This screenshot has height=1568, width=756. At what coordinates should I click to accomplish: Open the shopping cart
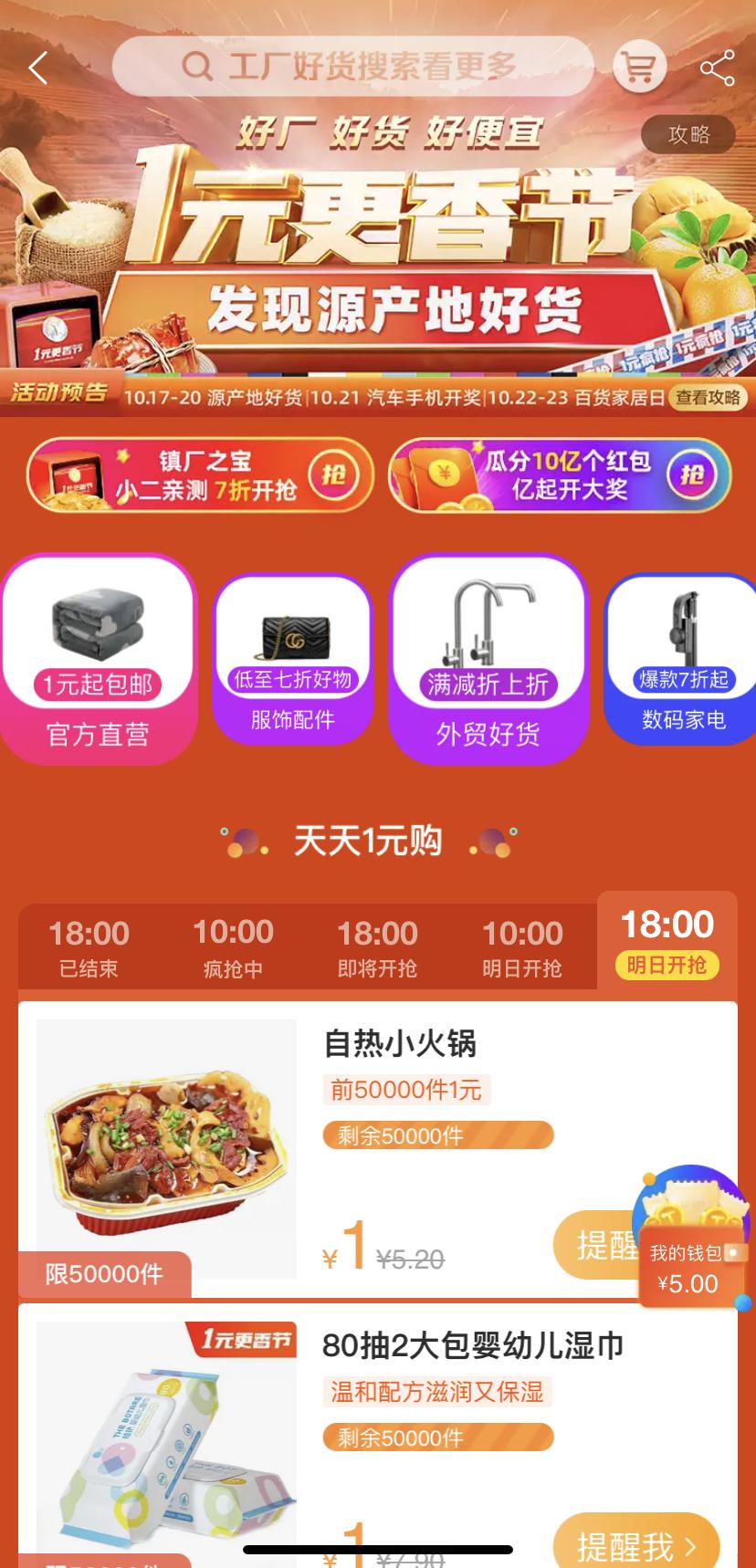(x=638, y=67)
